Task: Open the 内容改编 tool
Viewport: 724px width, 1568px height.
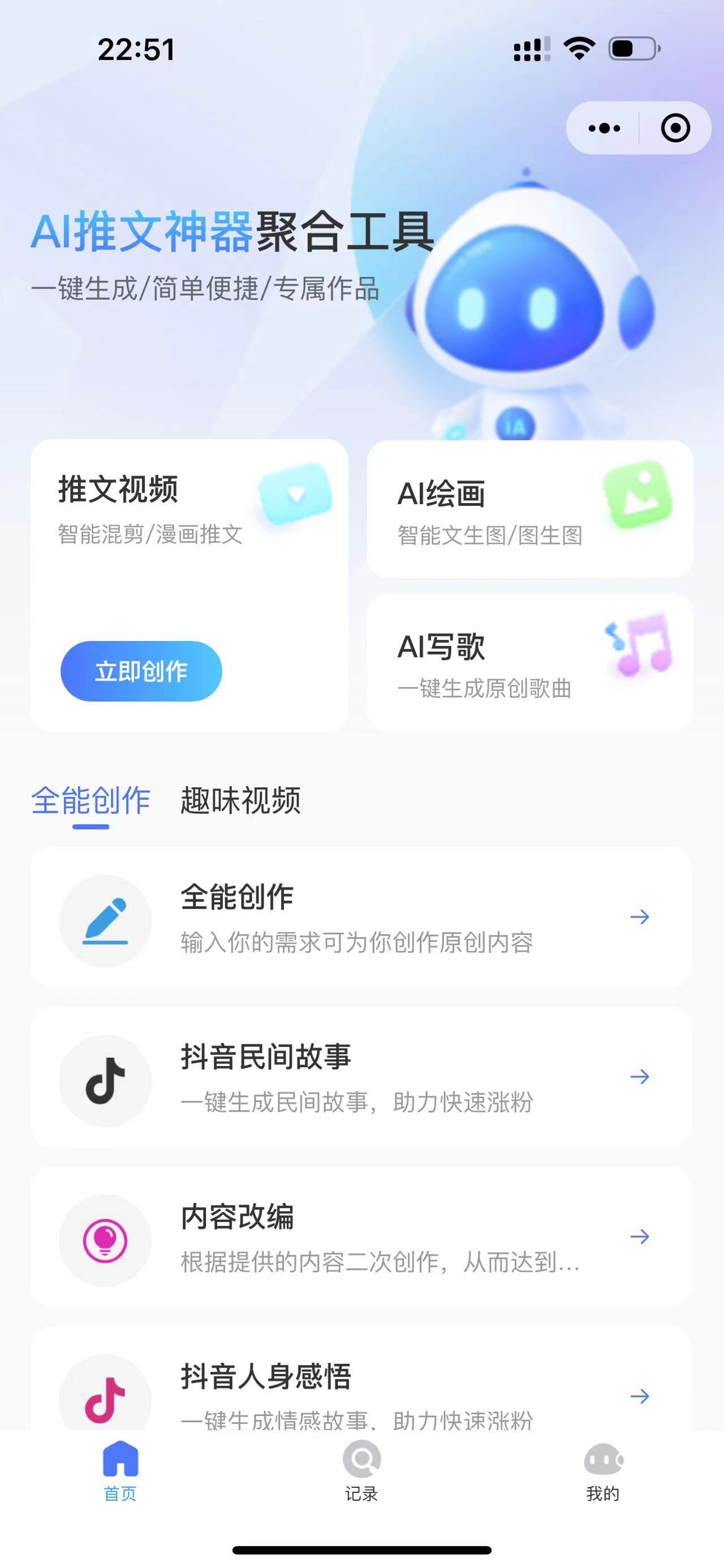Action: tap(360, 1236)
